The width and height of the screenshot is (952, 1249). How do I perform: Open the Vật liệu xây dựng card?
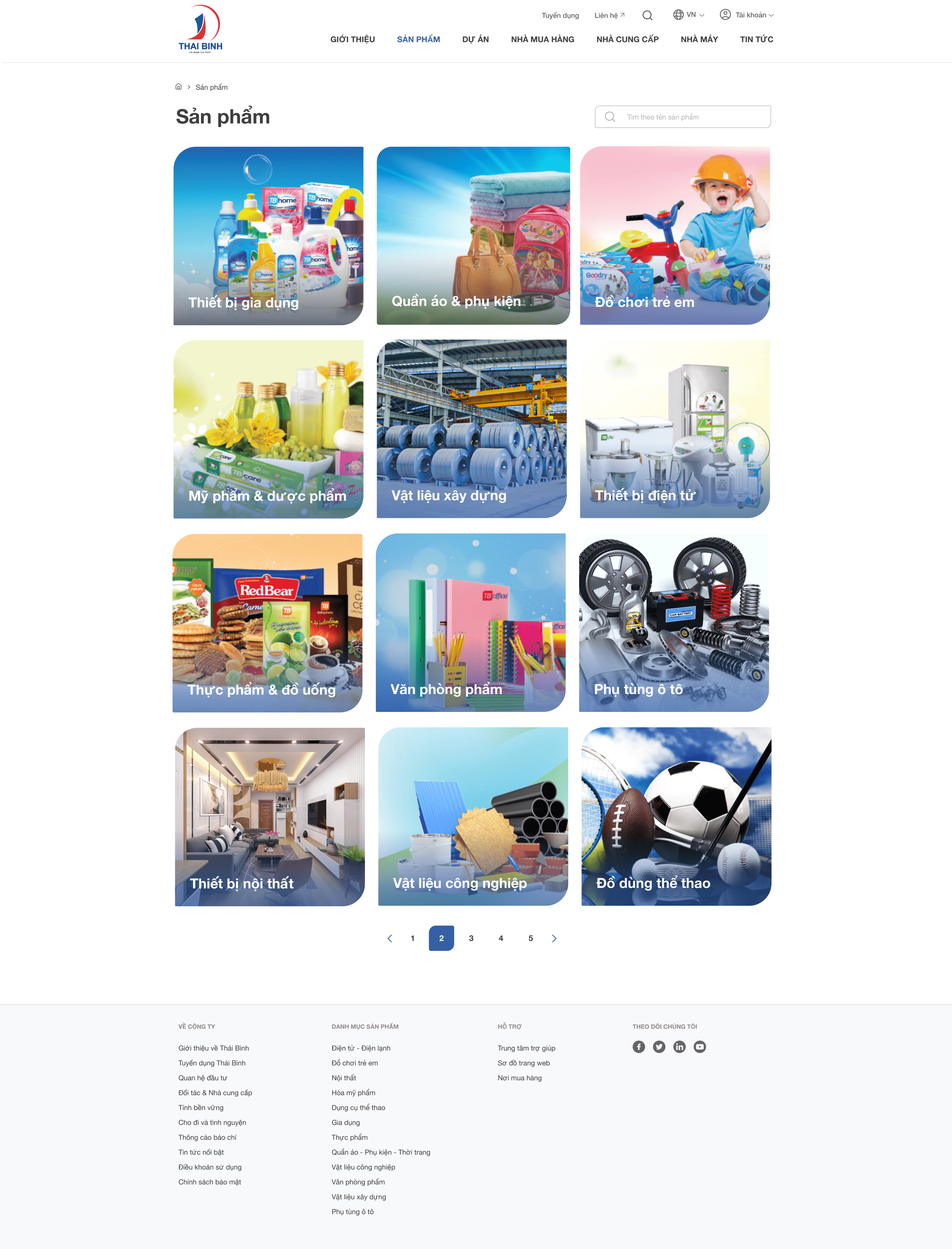pyautogui.click(x=471, y=429)
